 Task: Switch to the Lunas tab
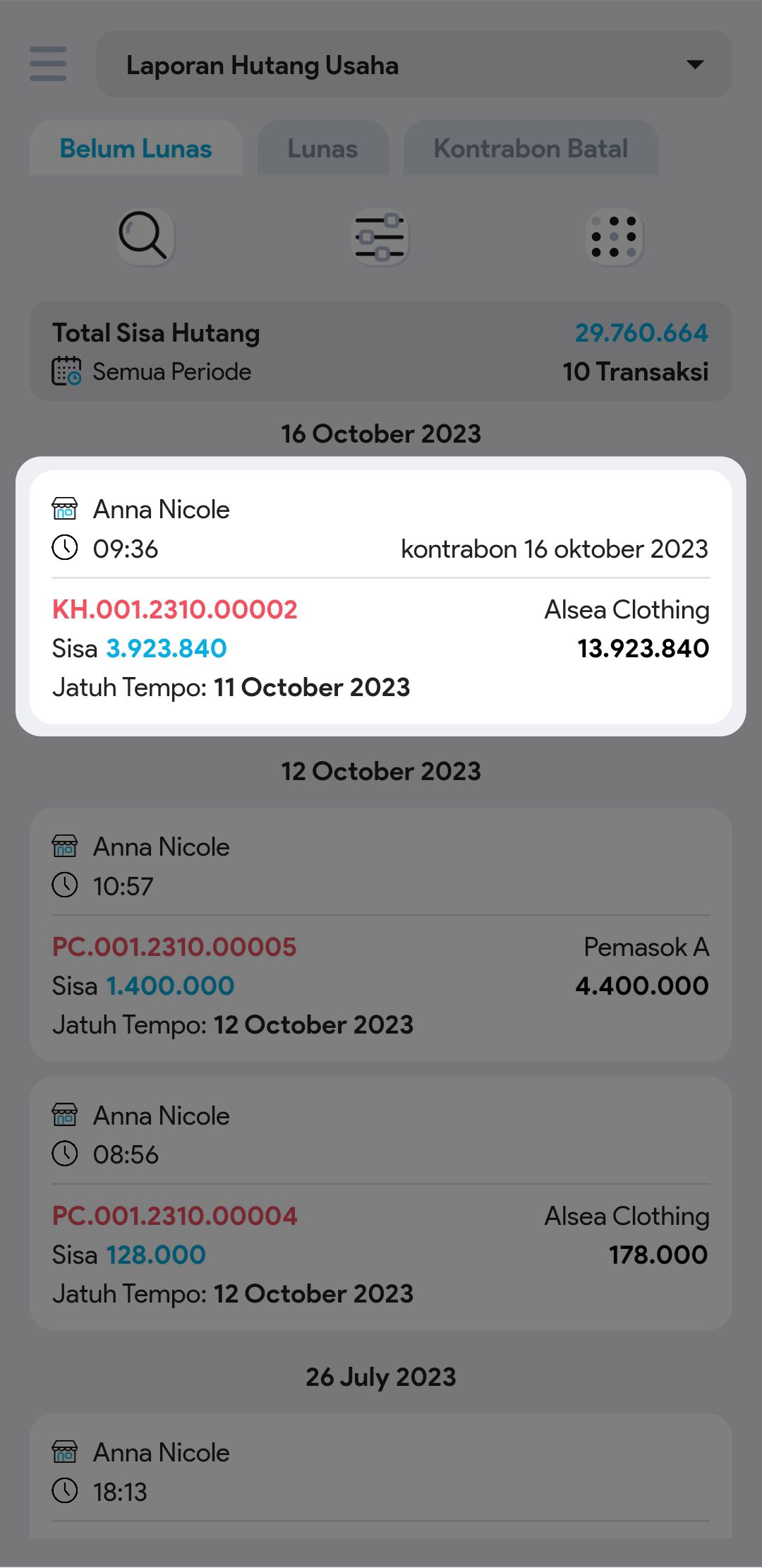pos(322,149)
